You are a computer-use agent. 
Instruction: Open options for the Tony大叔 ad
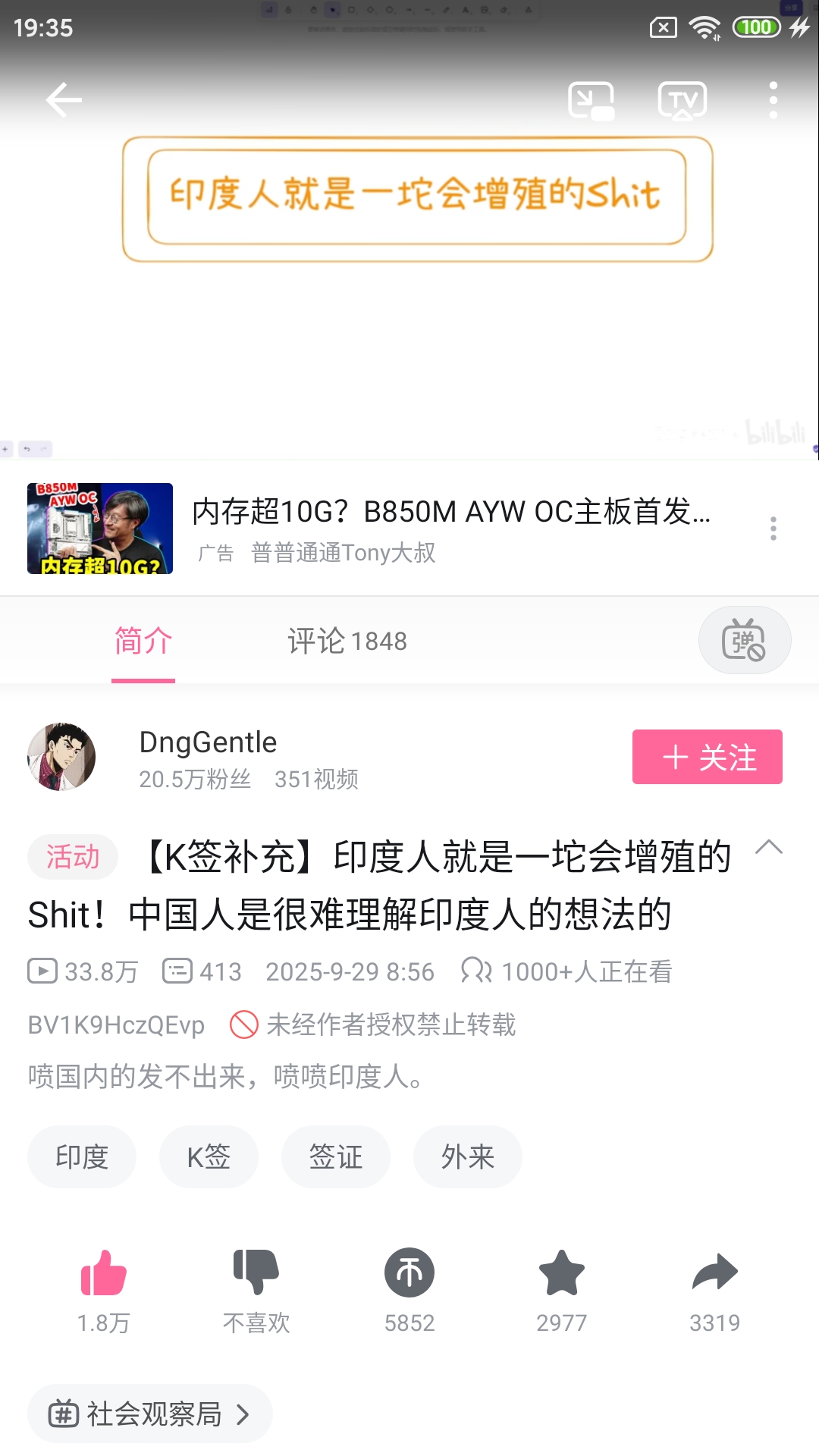(x=773, y=529)
